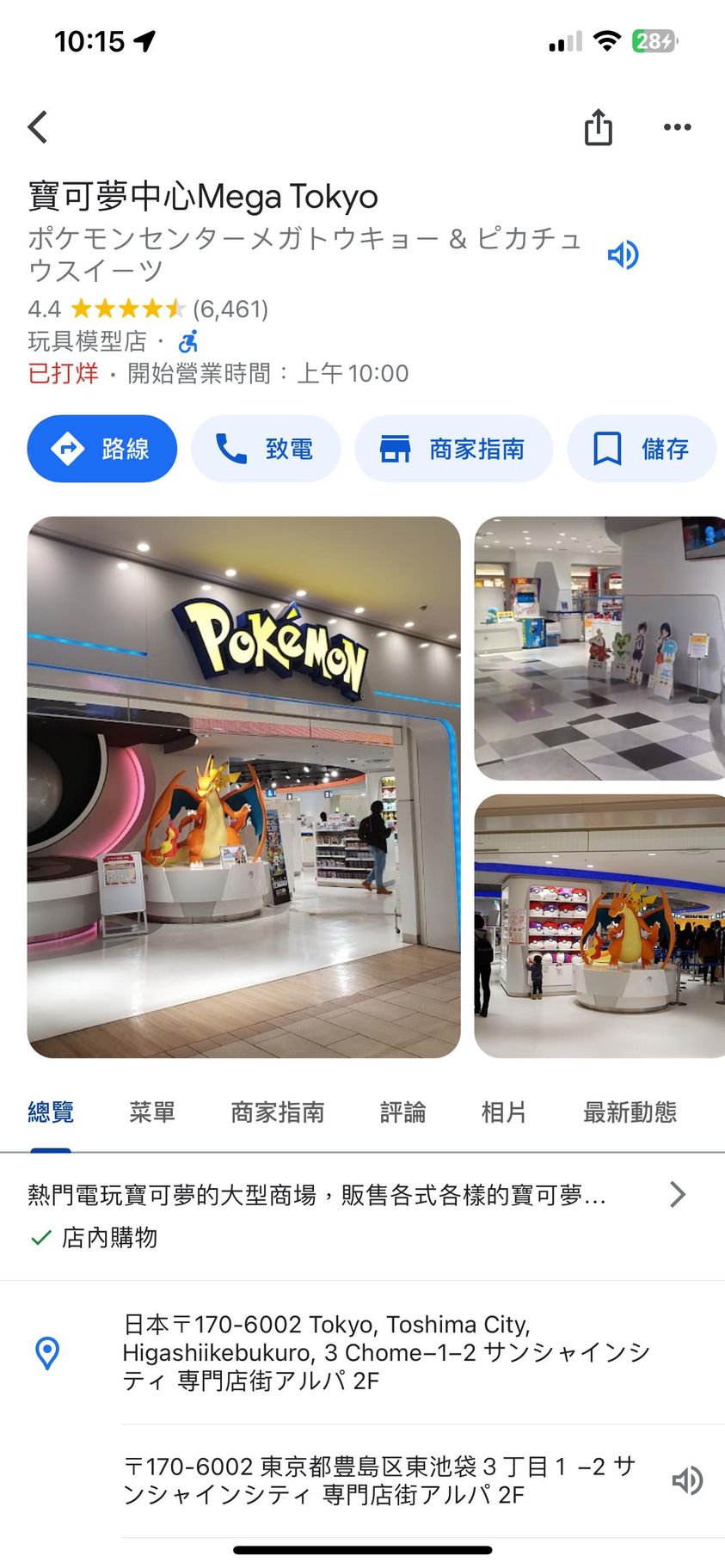Play audio for the Japanese address
This screenshot has height=1568, width=725.
(x=687, y=1480)
